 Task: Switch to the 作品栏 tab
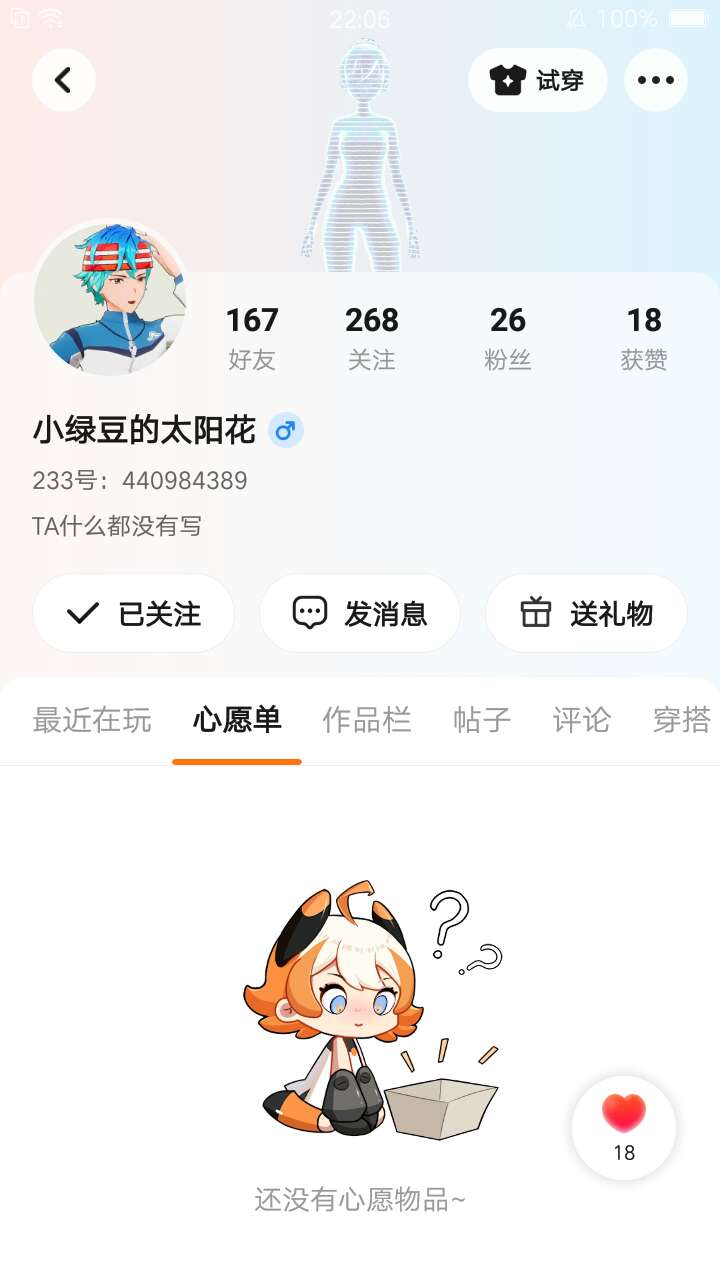point(367,720)
